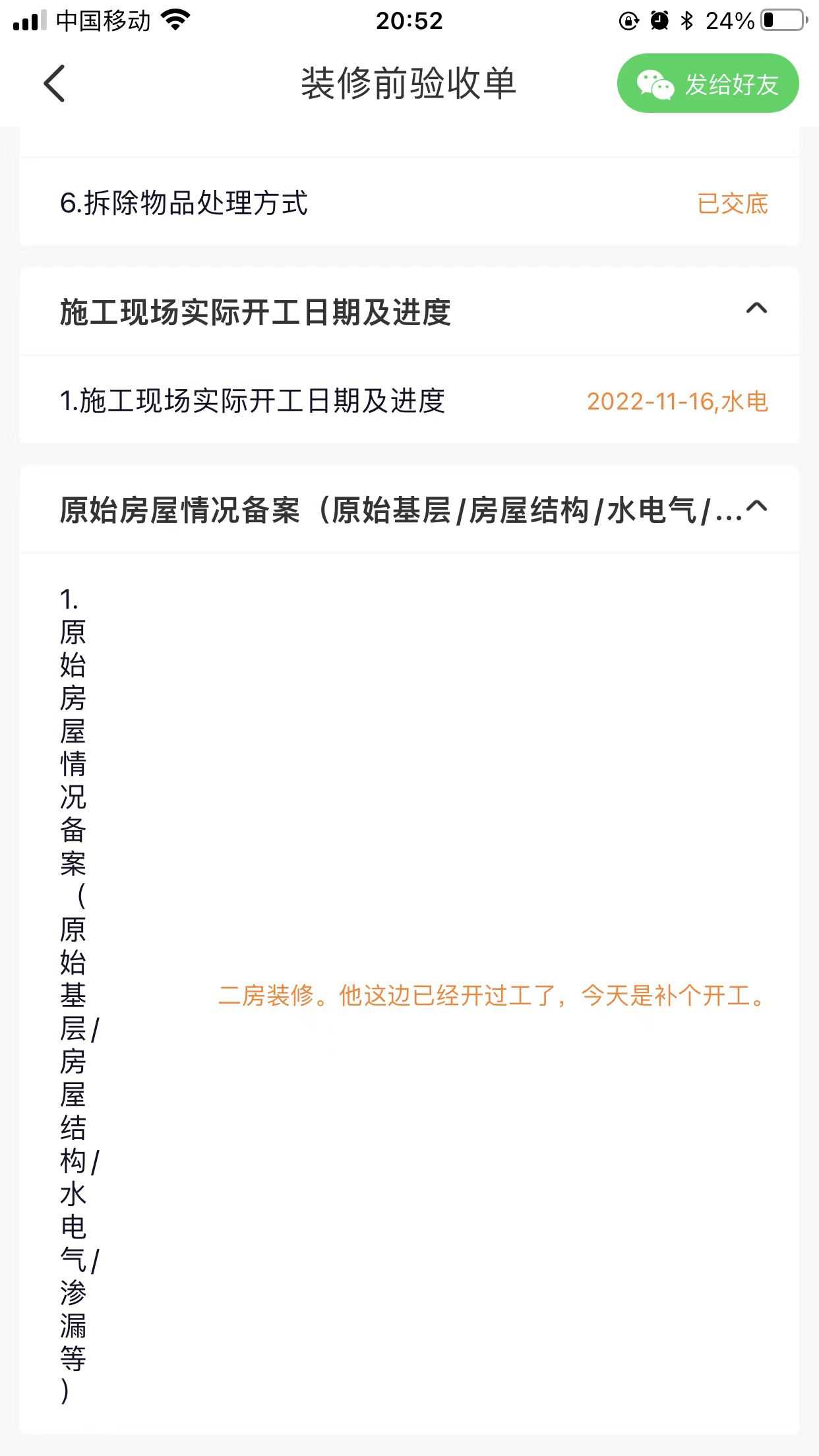
Task: Collapse the 施工现场实际开工日期及进度 section
Action: tap(756, 309)
